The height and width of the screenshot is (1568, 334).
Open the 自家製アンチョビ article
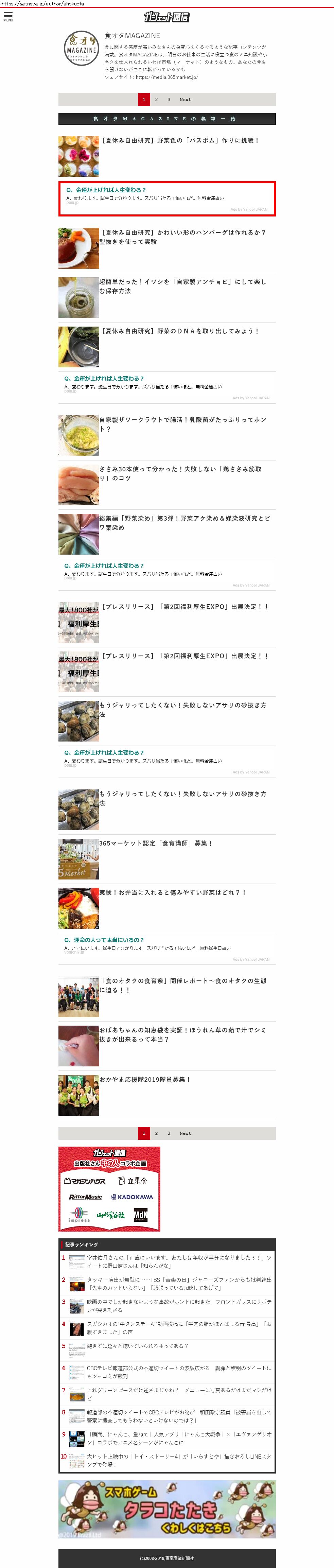pos(182,286)
